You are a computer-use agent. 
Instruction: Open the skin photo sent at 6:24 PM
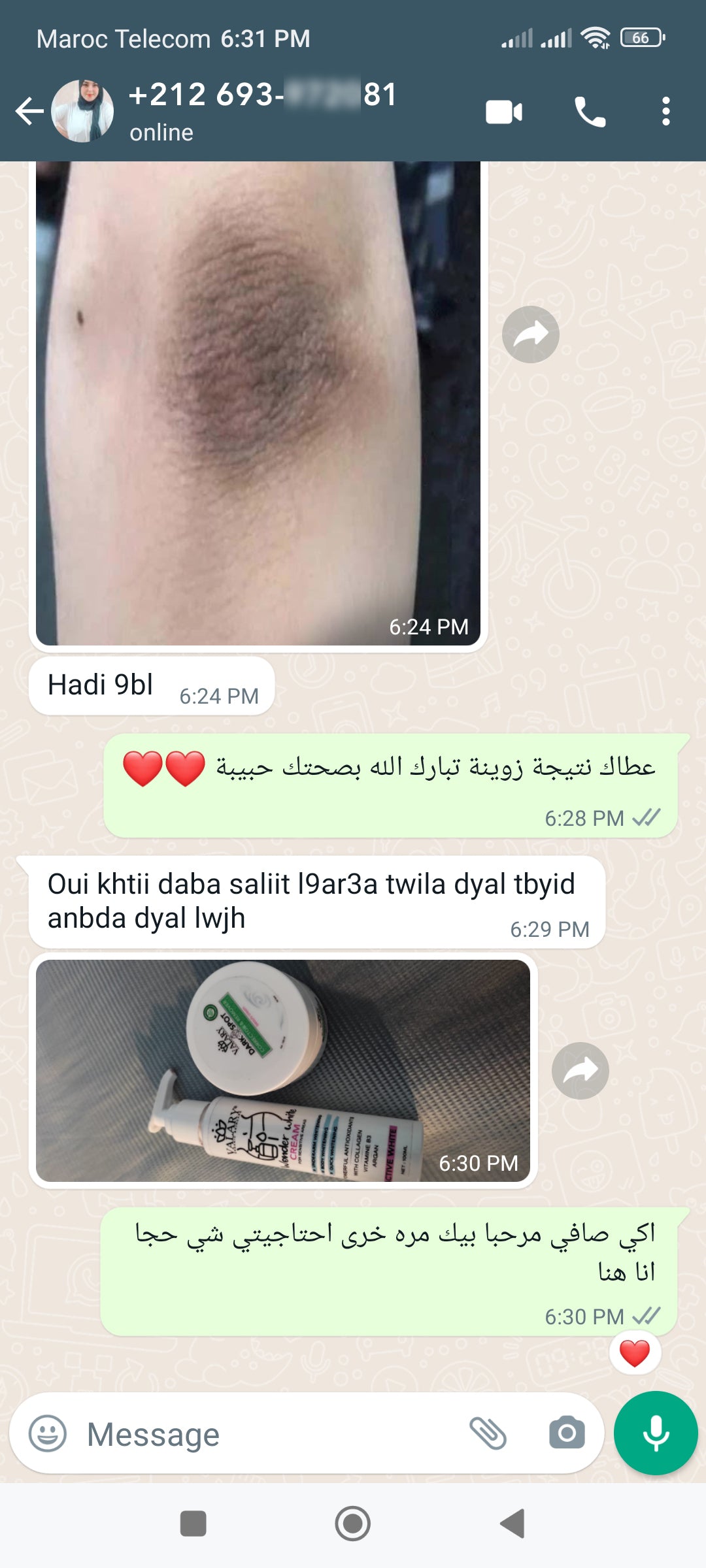click(258, 402)
